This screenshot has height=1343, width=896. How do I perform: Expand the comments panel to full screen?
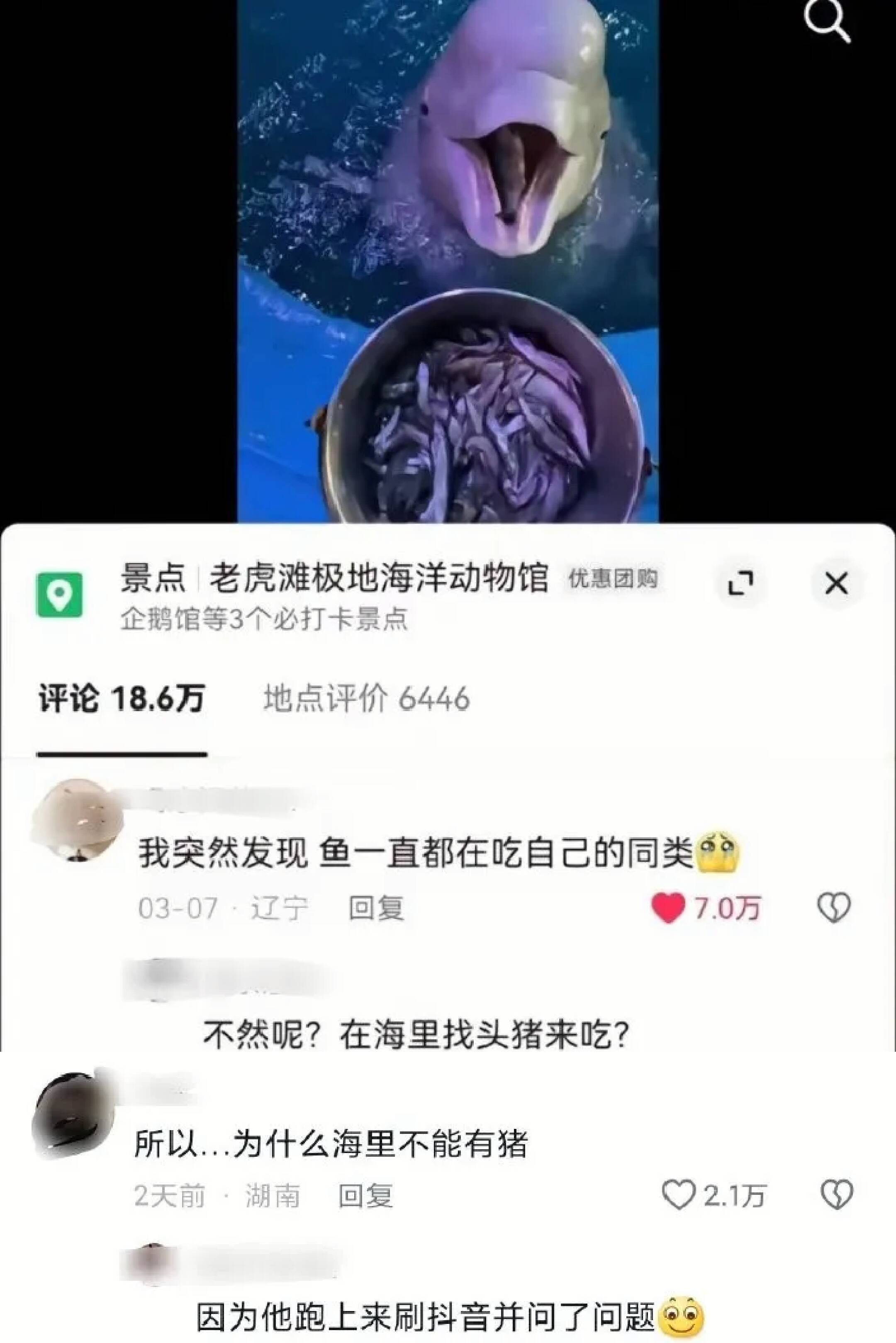(740, 583)
